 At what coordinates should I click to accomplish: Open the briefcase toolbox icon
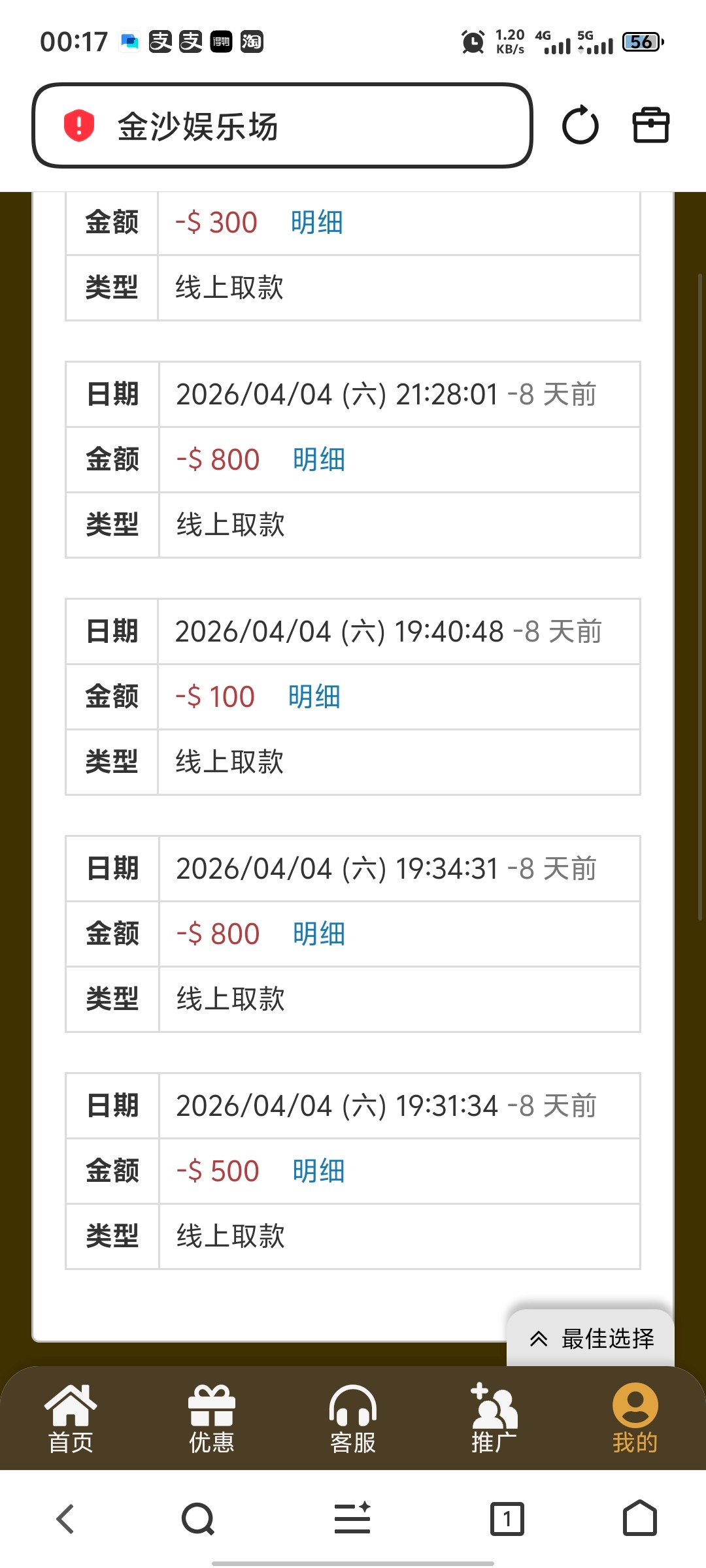click(x=650, y=125)
